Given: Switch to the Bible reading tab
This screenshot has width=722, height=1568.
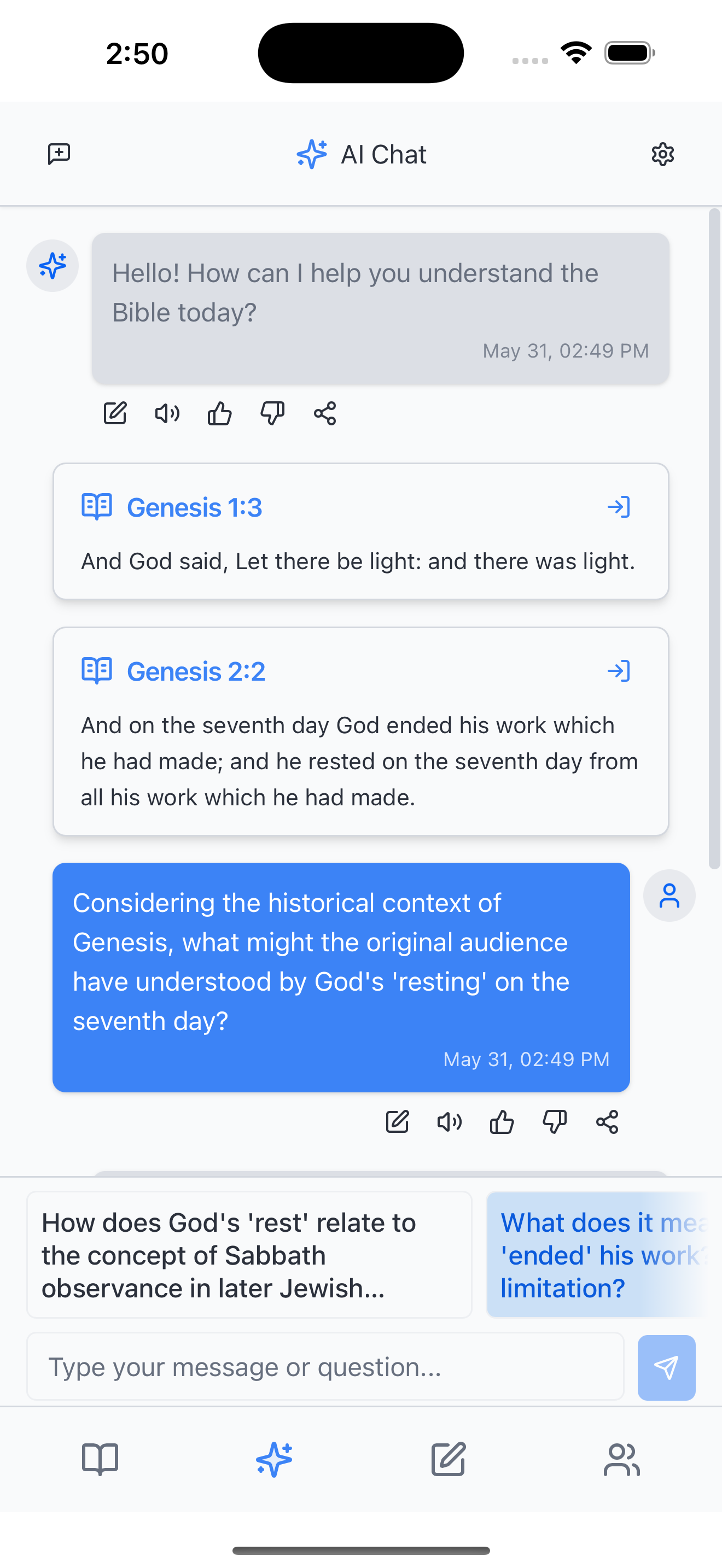Looking at the screenshot, I should pos(99,1459).
